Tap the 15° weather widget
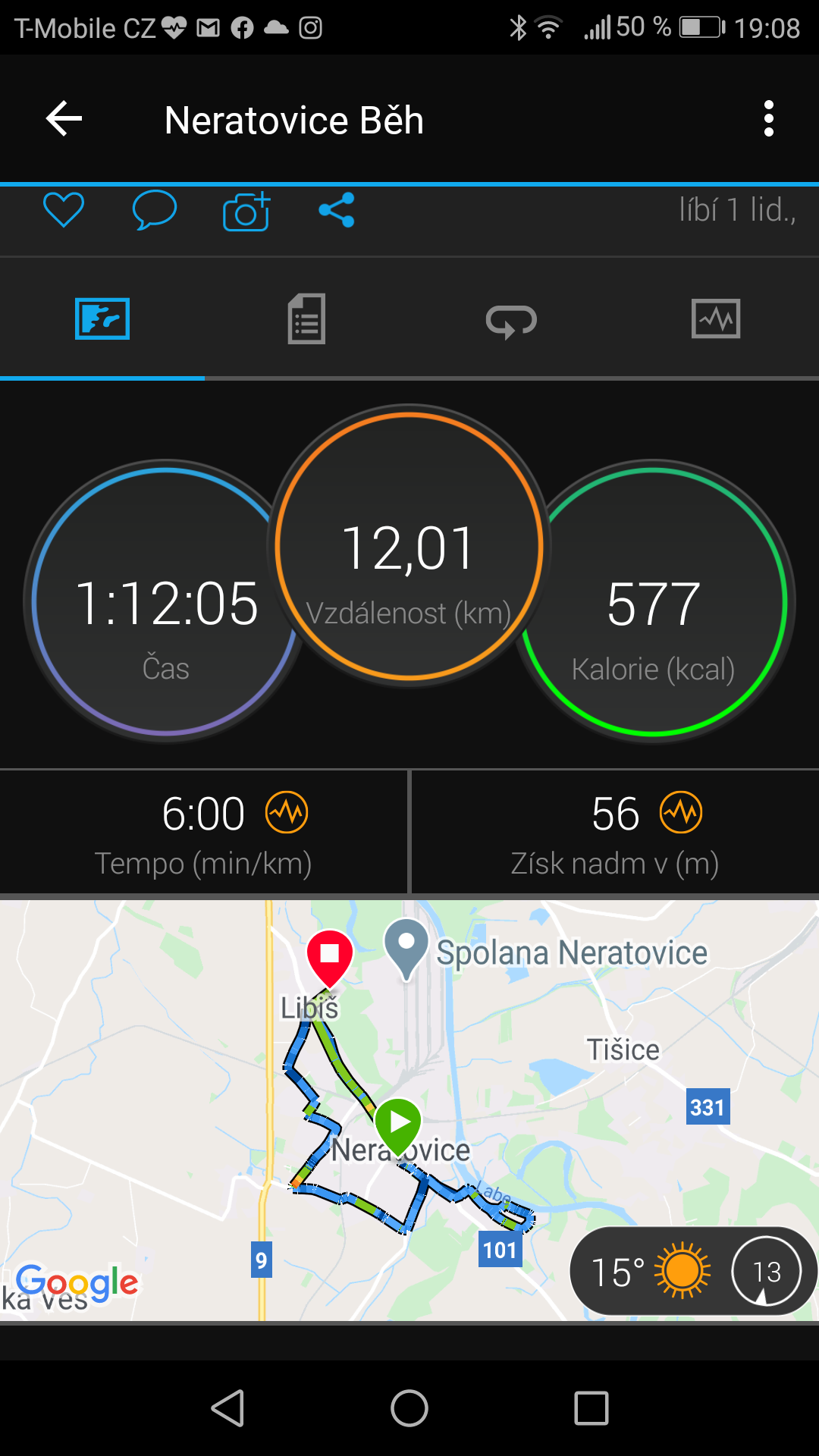 (x=693, y=1271)
